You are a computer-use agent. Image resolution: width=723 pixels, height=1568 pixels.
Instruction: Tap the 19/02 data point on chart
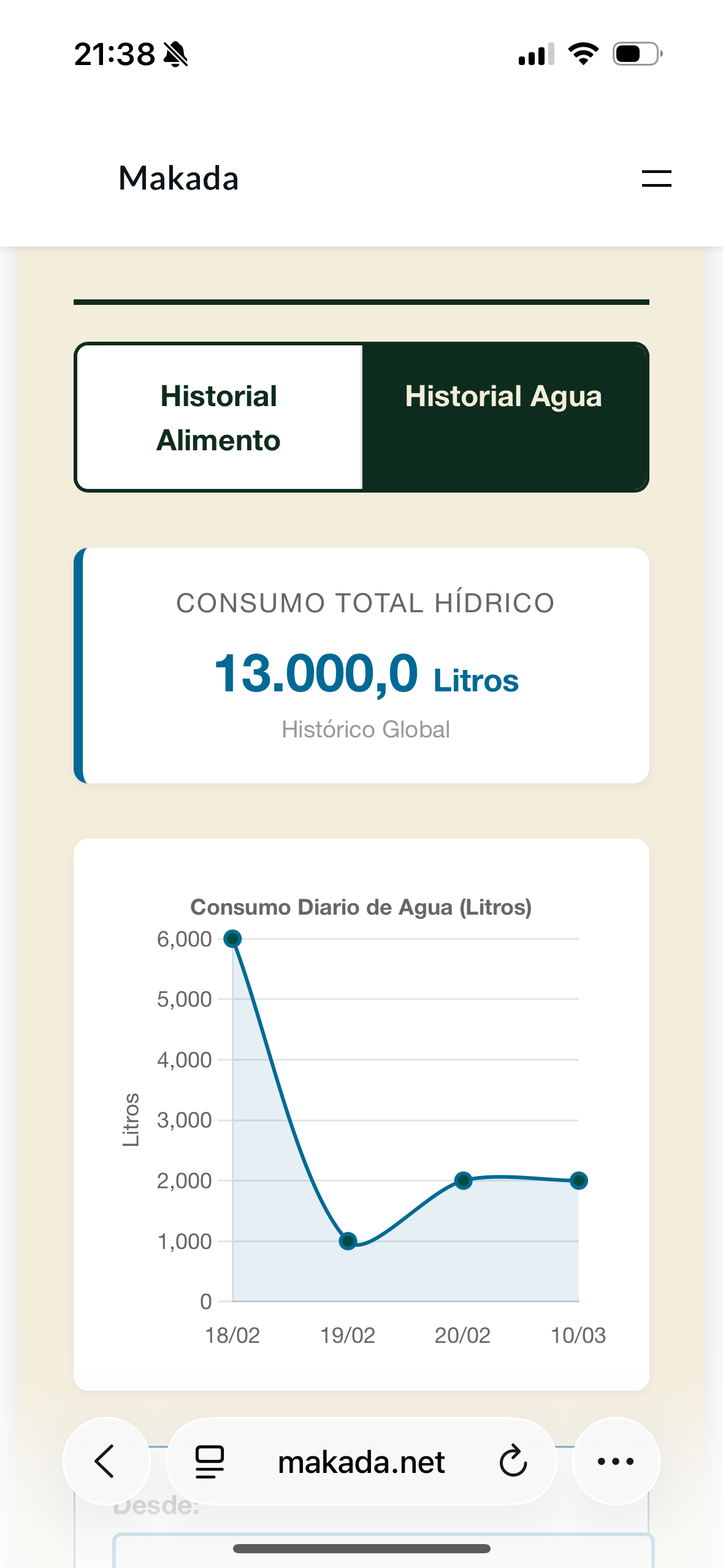pos(348,1241)
